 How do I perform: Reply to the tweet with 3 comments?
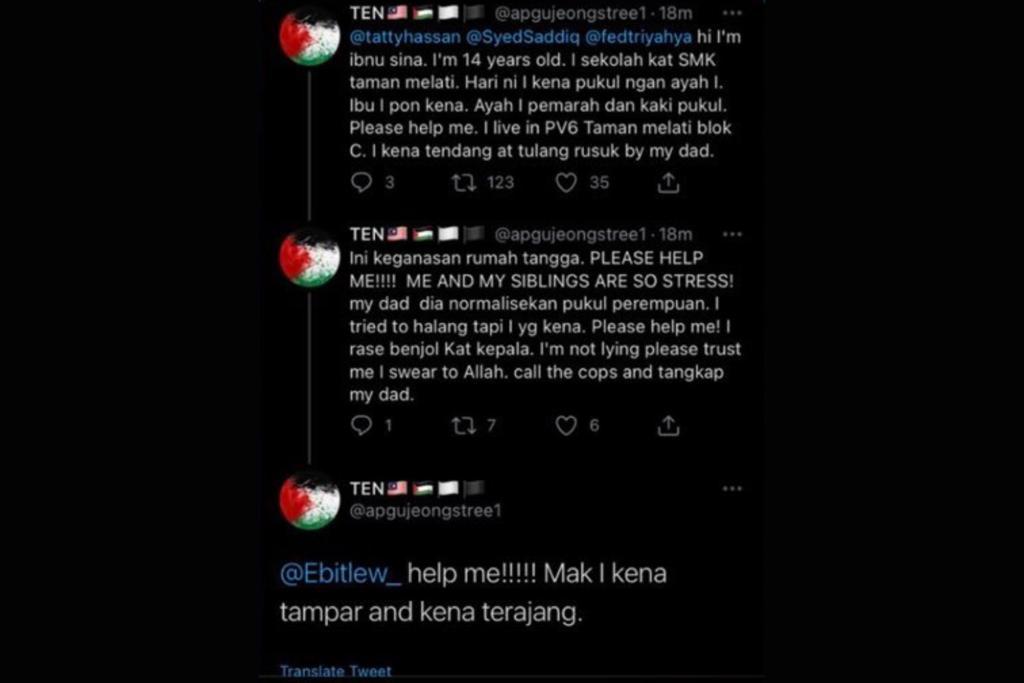(362, 182)
